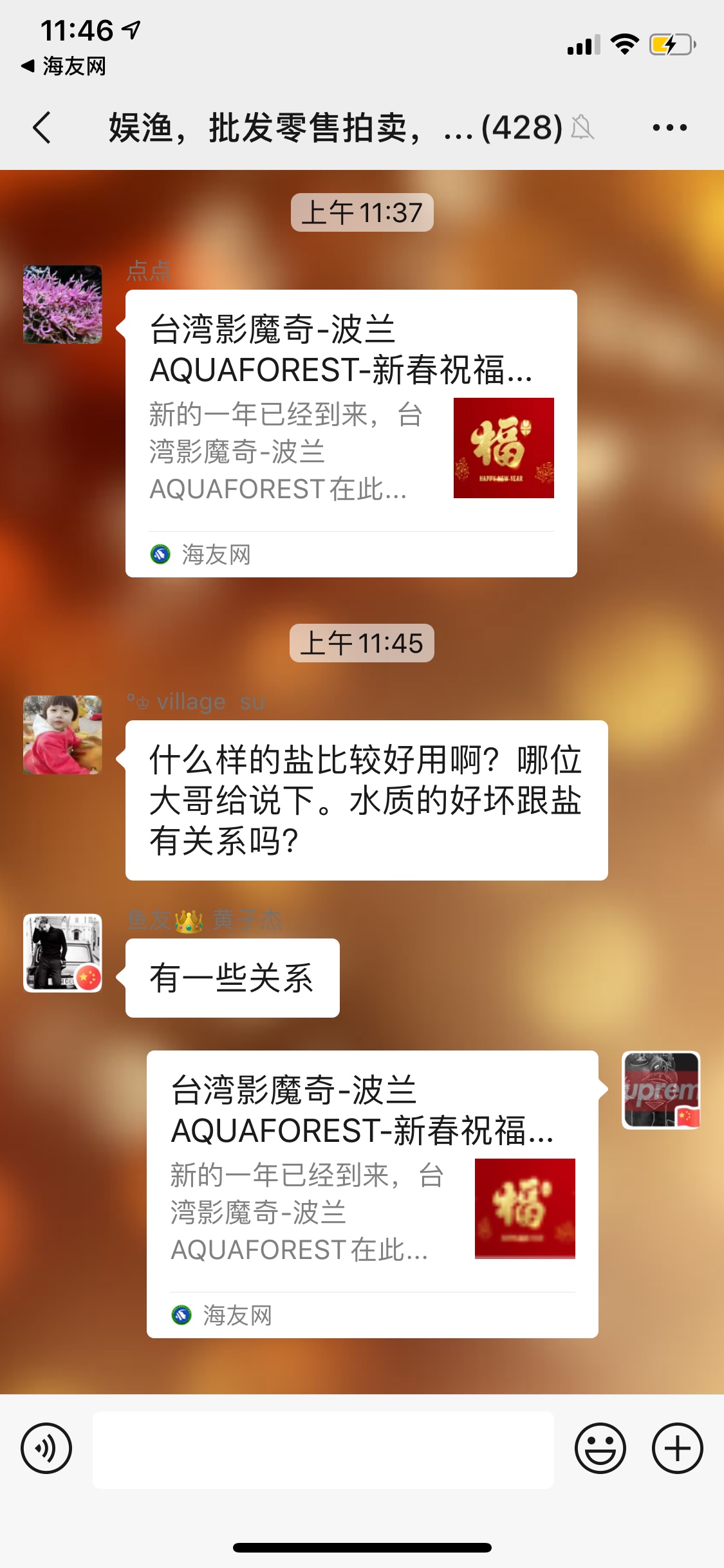View village su's profile avatar
This screenshot has width=724, height=1568.
point(62,734)
